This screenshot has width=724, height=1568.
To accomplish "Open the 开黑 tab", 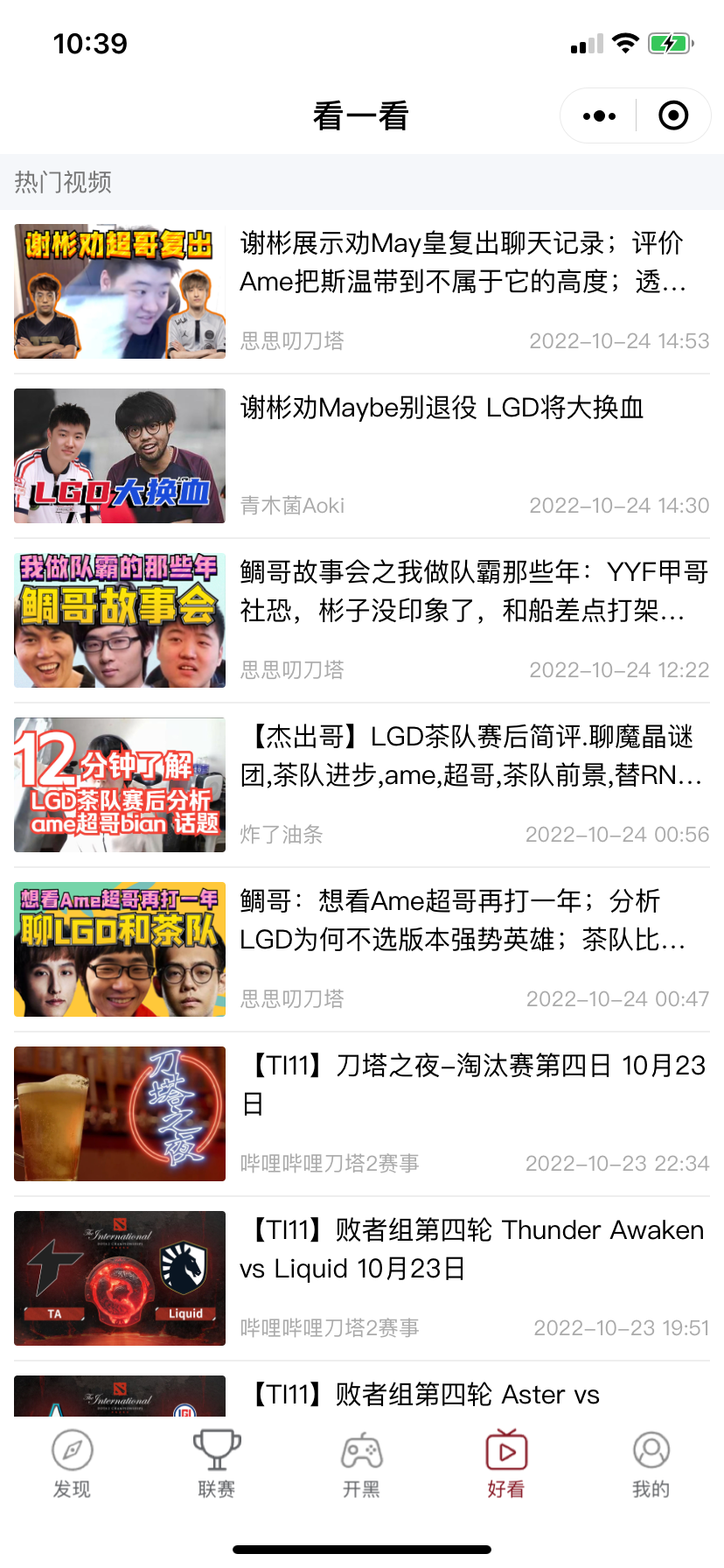I will click(361, 1463).
